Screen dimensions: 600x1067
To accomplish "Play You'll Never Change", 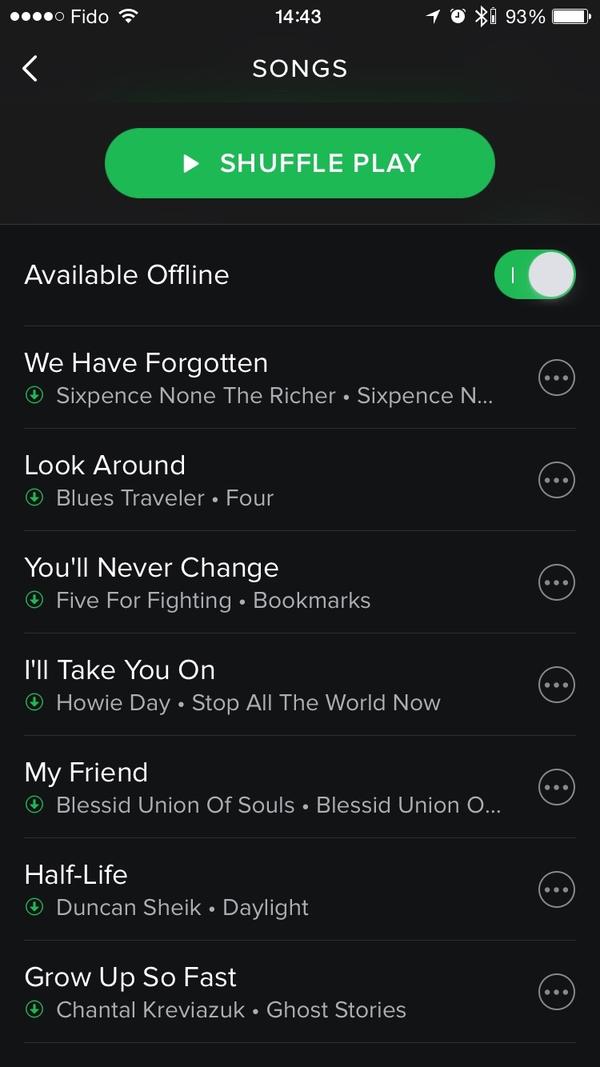I will click(x=272, y=582).
